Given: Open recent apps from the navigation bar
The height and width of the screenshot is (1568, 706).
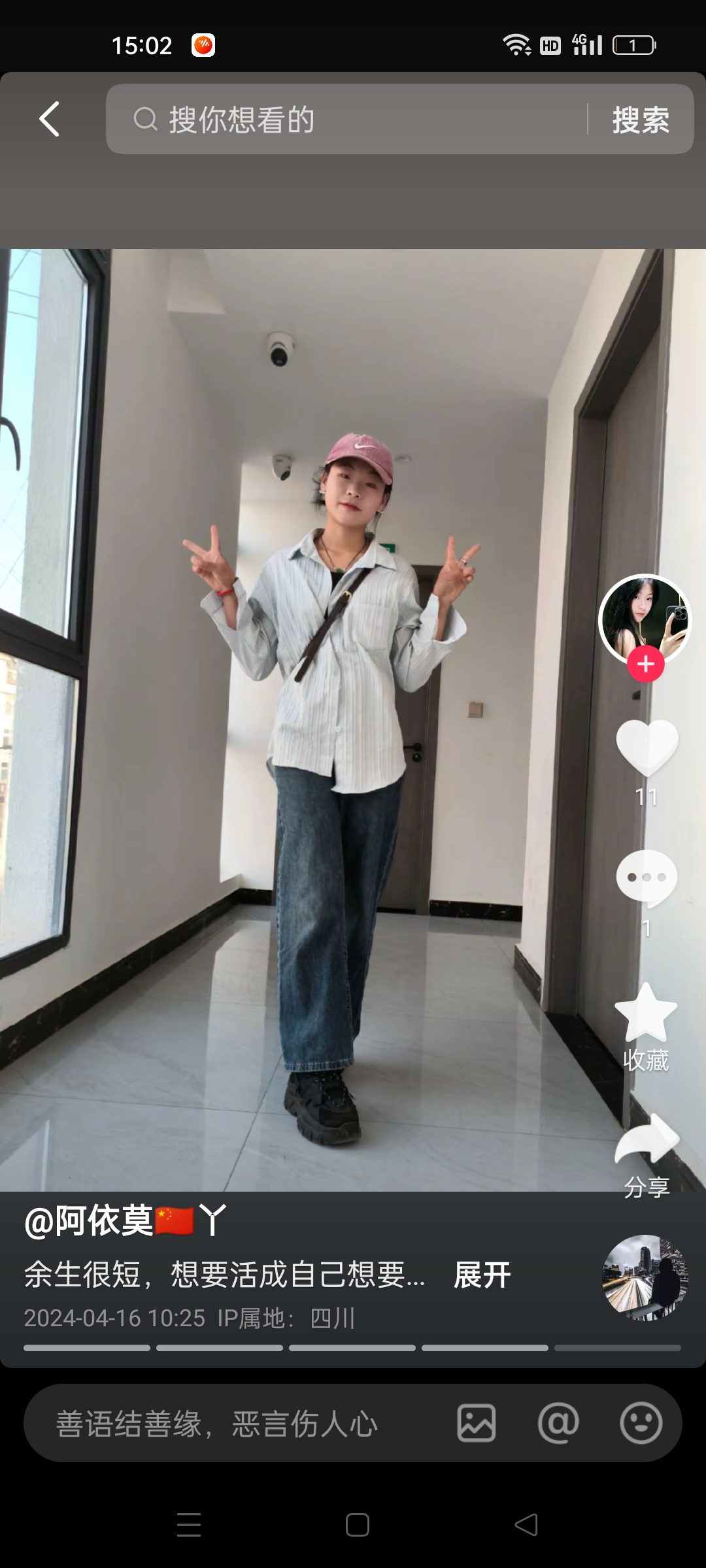Looking at the screenshot, I should point(189,1525).
